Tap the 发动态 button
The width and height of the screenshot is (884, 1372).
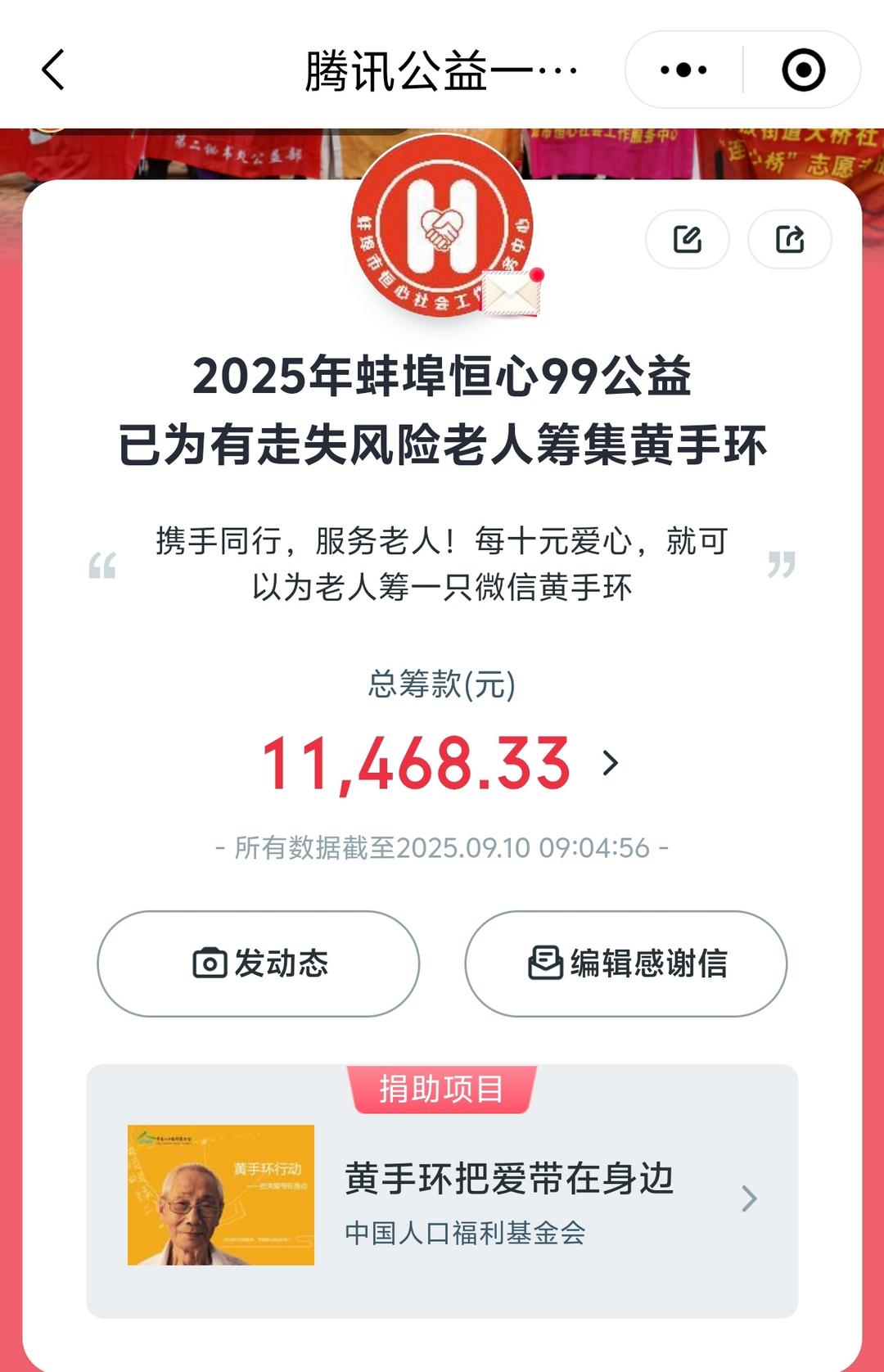pos(259,964)
